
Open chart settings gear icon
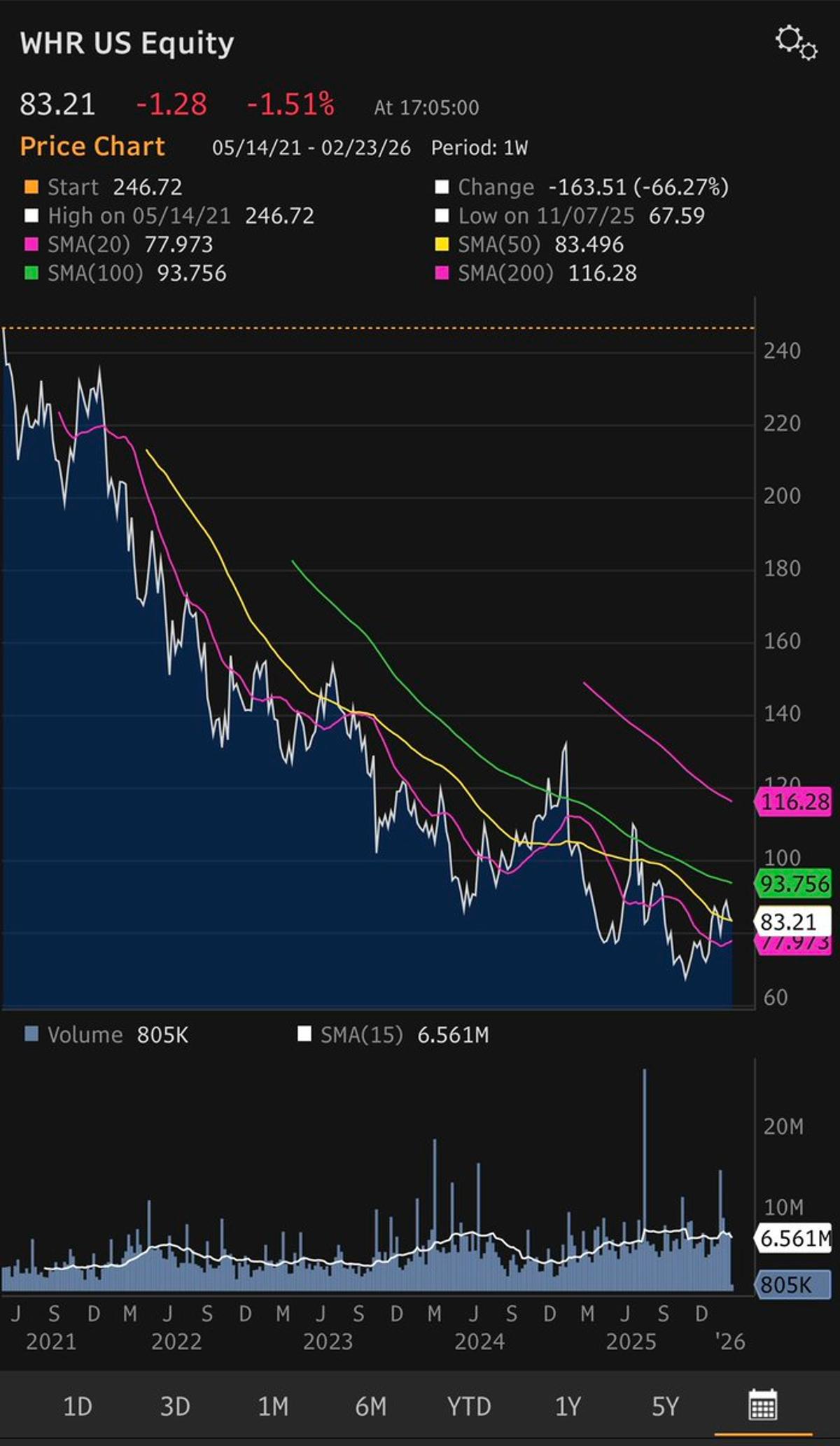point(796,43)
